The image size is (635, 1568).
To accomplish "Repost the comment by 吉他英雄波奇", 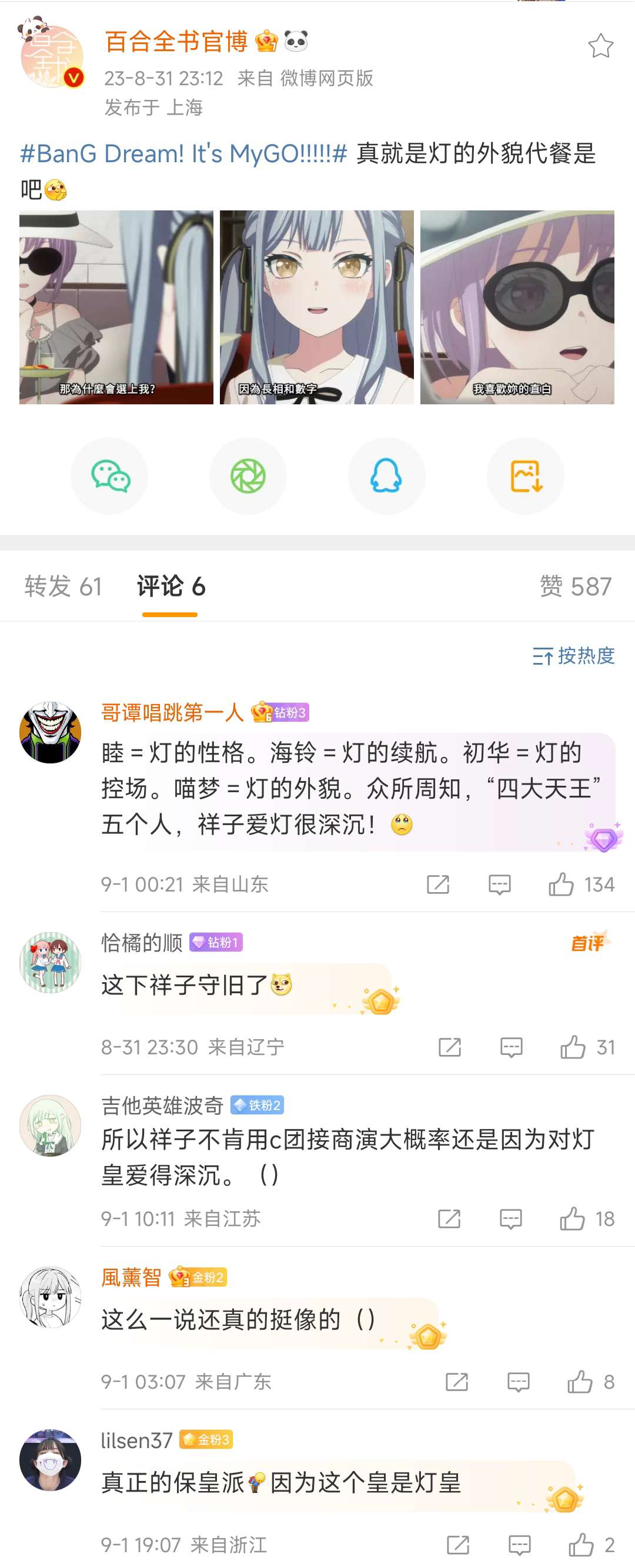I will click(x=449, y=1219).
